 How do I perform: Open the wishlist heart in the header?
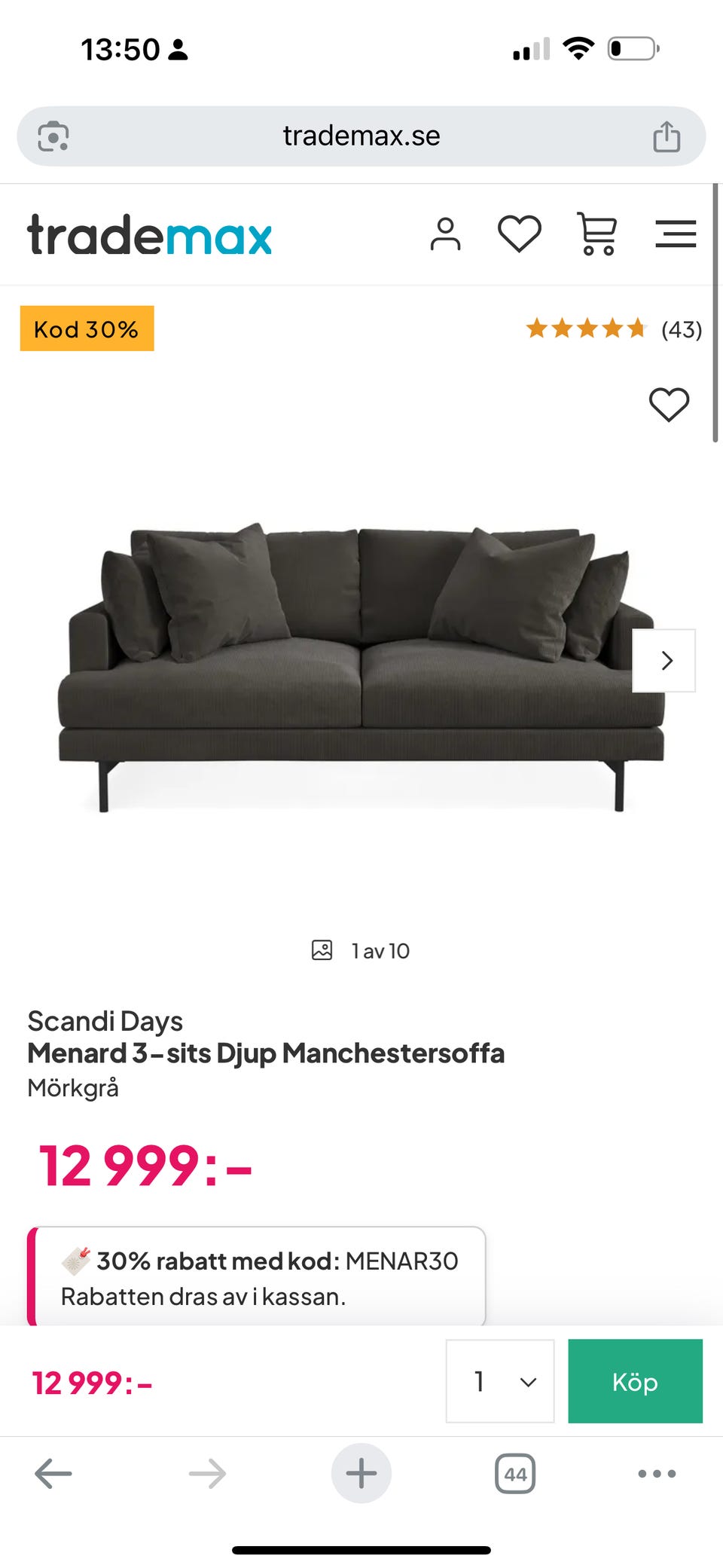pos(520,234)
